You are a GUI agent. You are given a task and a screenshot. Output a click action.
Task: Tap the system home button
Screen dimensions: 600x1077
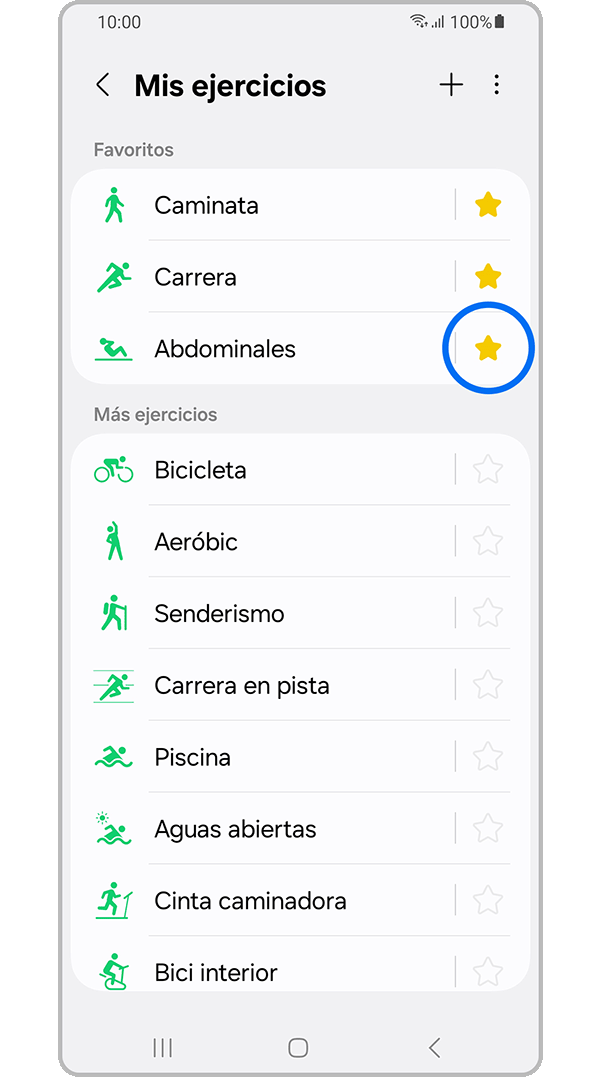(298, 1047)
